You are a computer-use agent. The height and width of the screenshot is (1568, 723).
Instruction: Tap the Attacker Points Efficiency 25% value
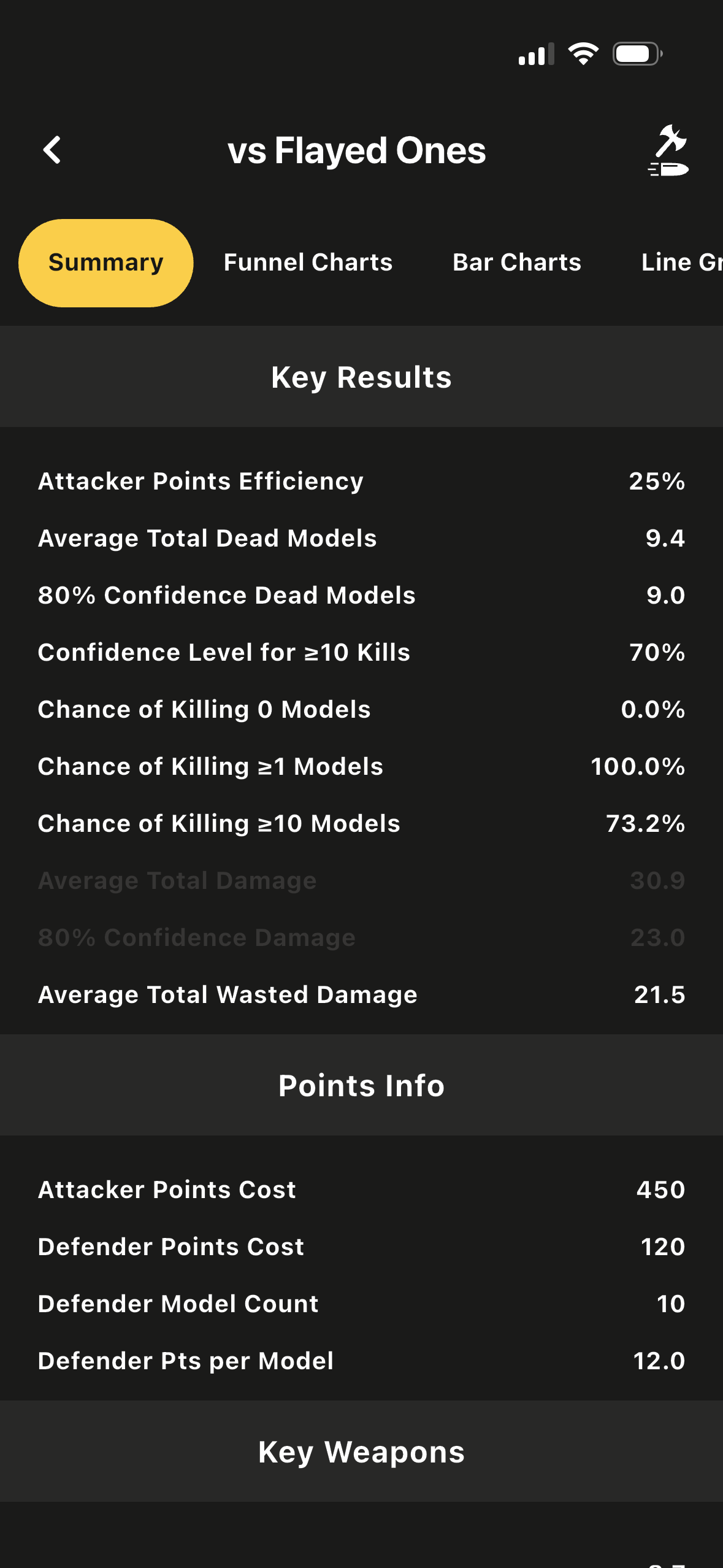tap(657, 481)
